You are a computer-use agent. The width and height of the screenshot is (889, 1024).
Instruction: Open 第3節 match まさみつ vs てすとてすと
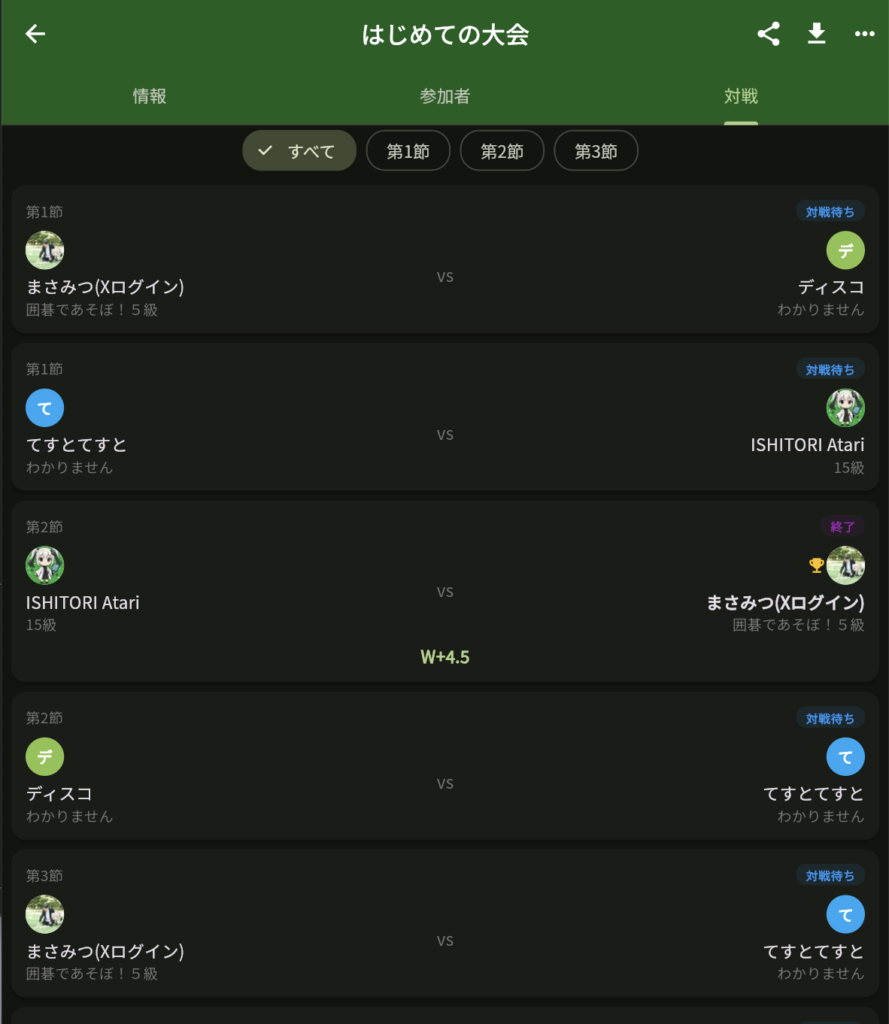tap(445, 923)
